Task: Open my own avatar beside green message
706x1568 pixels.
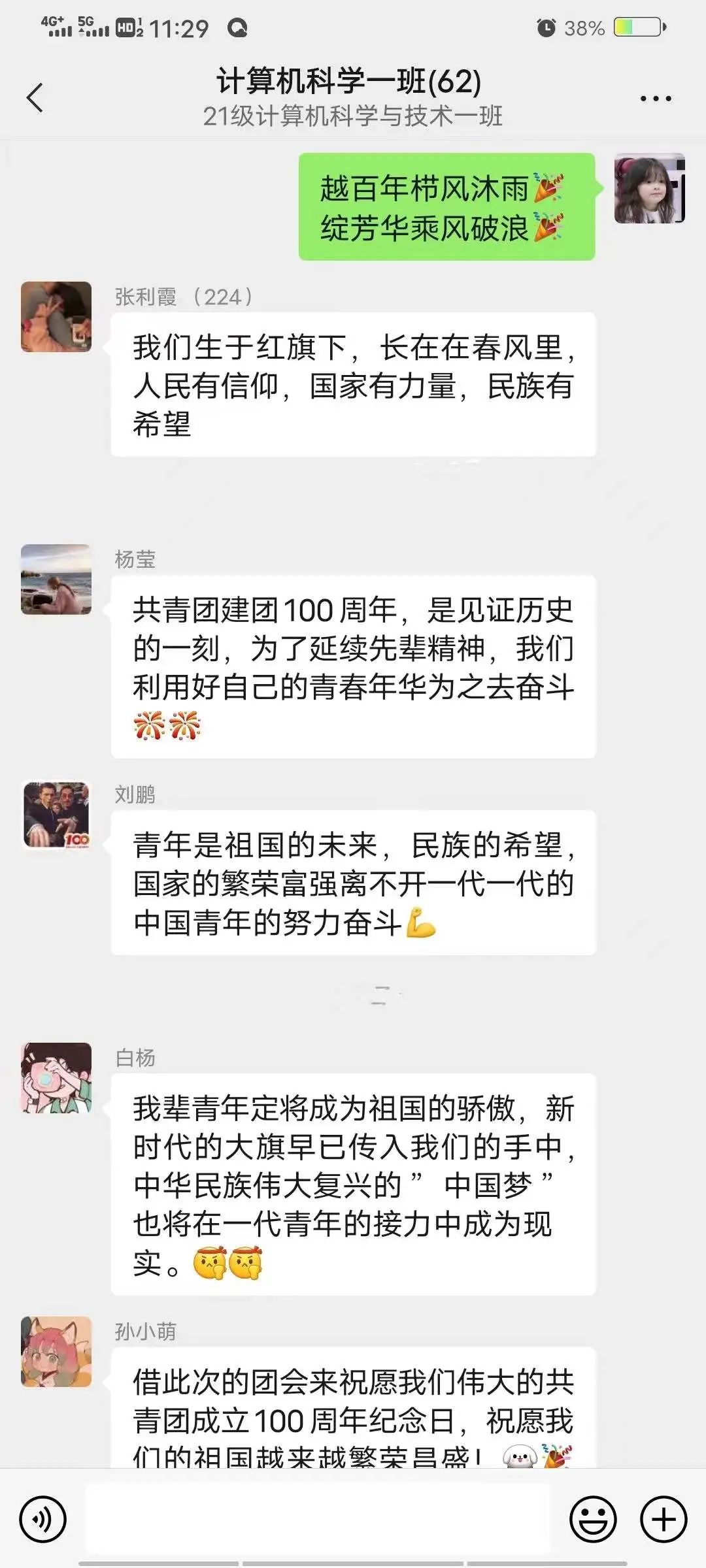Action: 649,188
